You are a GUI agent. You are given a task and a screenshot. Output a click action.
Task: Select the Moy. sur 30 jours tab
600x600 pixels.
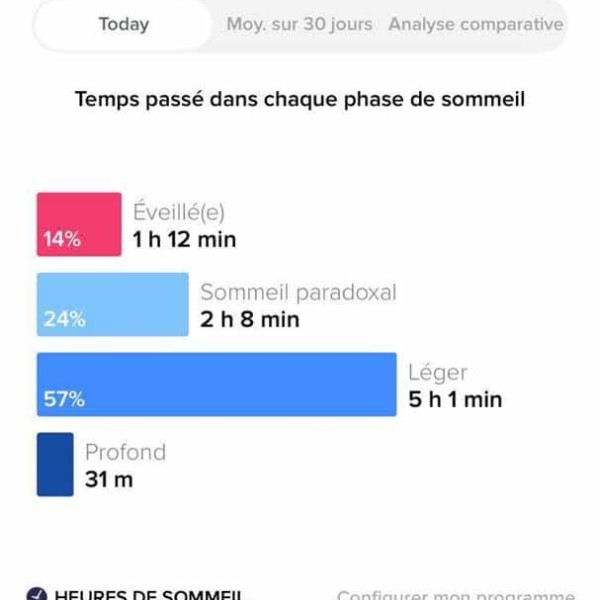click(x=298, y=24)
